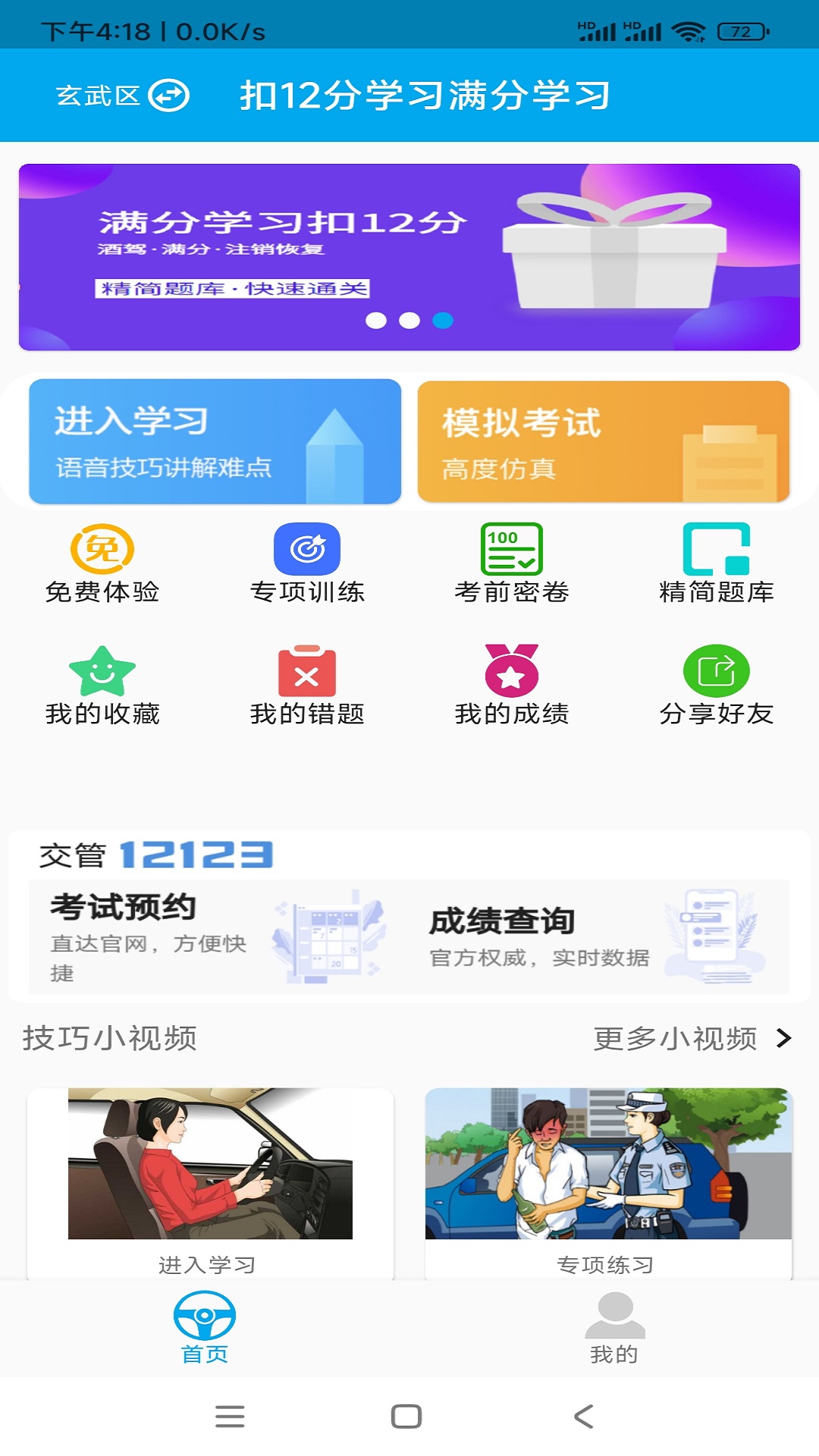Start the 模拟考试 mock exam
819x1456 pixels.
tap(604, 441)
